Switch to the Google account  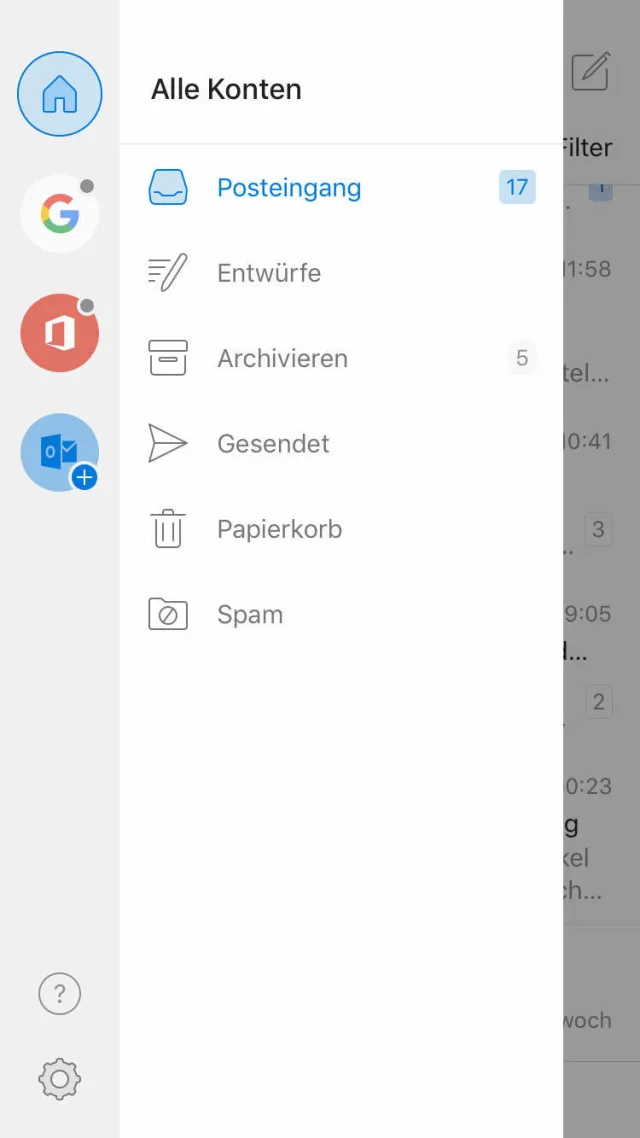[x=60, y=213]
